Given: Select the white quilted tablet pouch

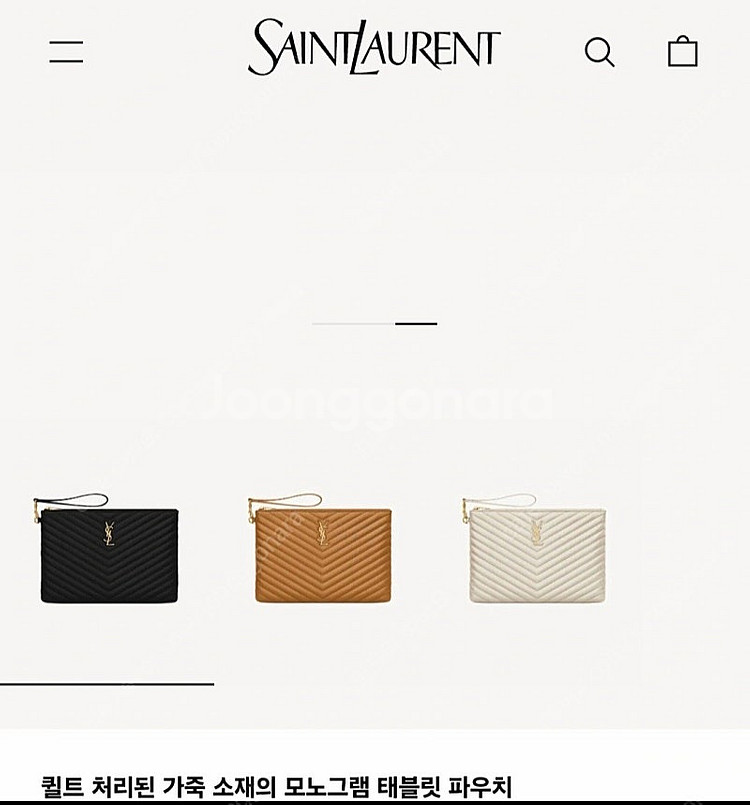Looking at the screenshot, I should (534, 548).
